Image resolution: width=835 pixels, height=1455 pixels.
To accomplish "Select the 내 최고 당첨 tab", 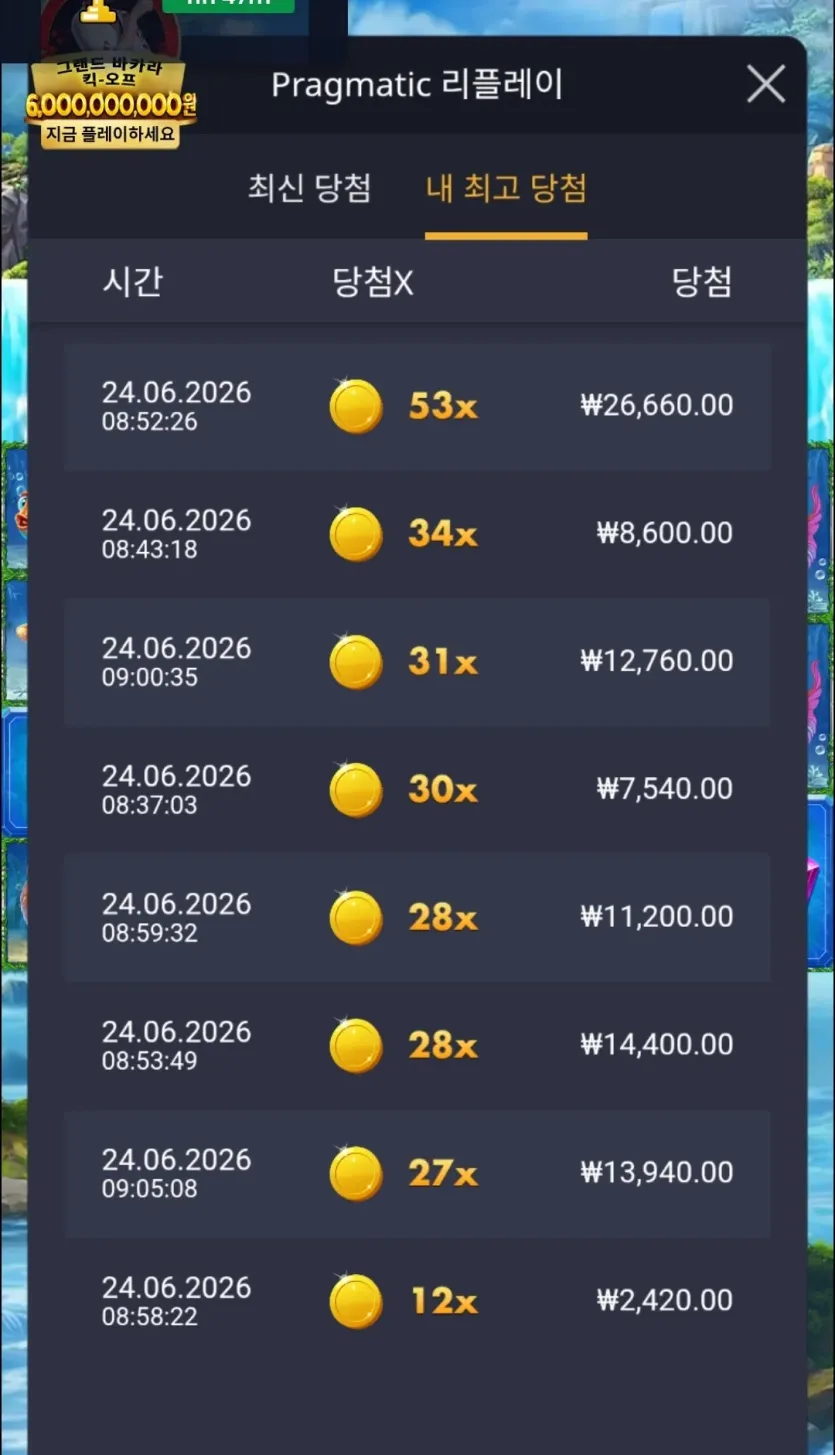I will tap(506, 188).
